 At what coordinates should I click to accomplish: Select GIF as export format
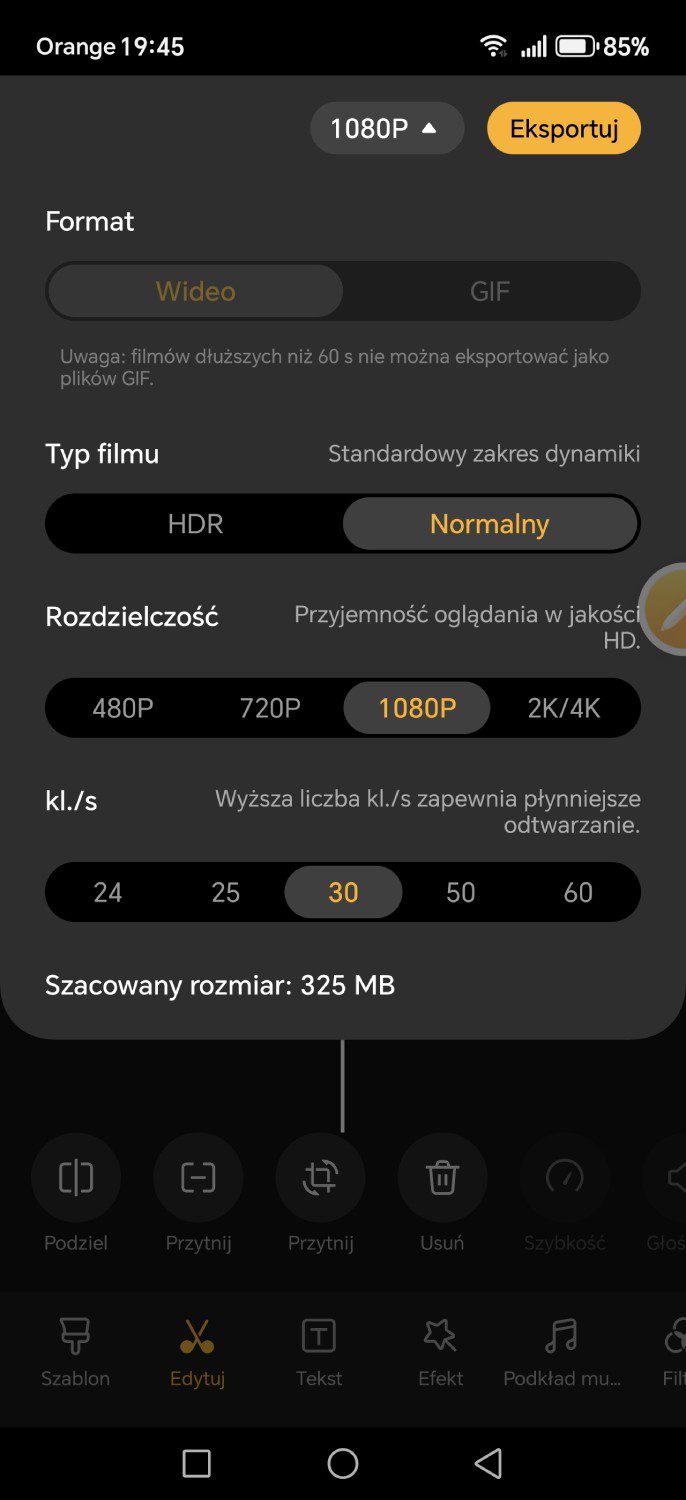(490, 291)
